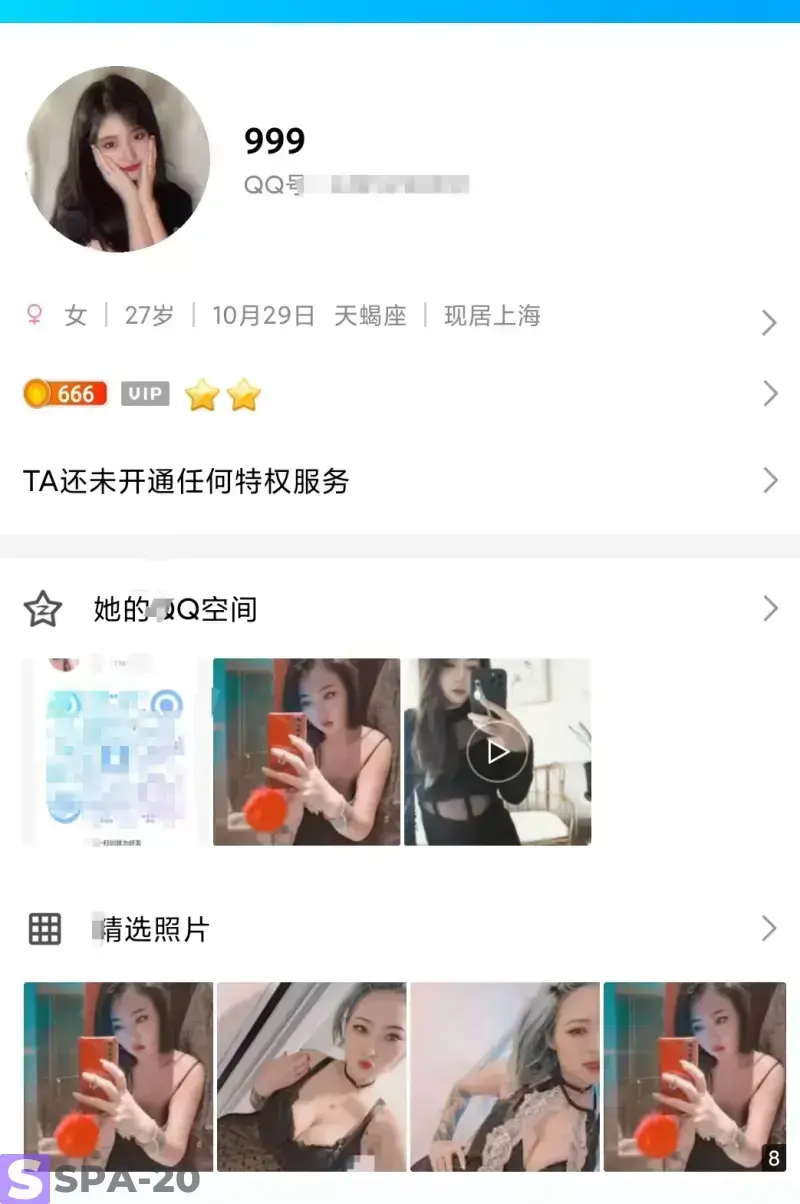
Task: Open the blurred first tile in QQ空间
Action: coord(115,751)
